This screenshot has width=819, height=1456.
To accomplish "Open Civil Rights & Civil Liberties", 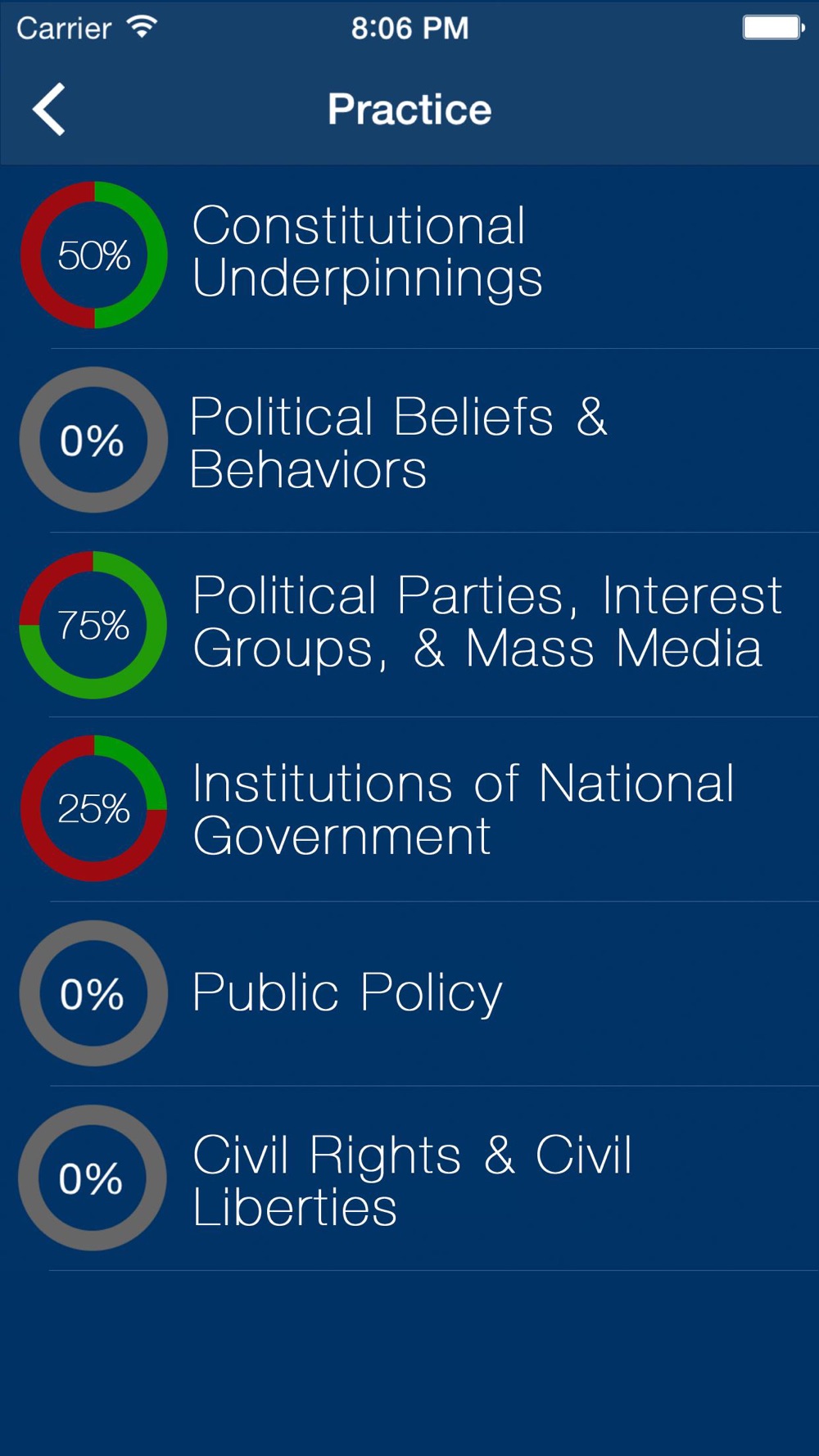I will tap(409, 1178).
